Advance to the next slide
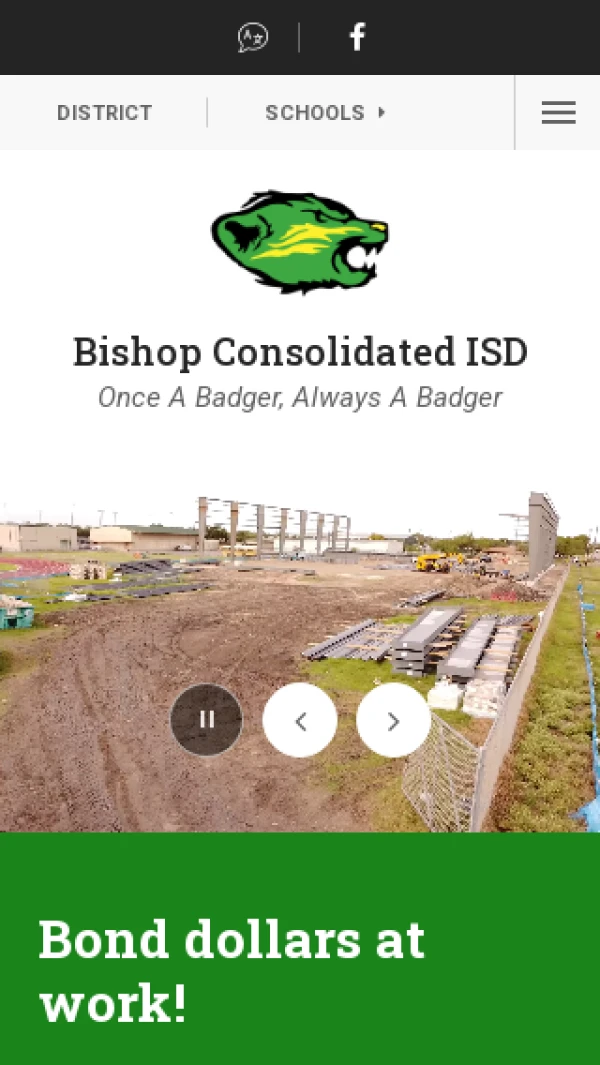This screenshot has width=600, height=1065. pos(393,720)
